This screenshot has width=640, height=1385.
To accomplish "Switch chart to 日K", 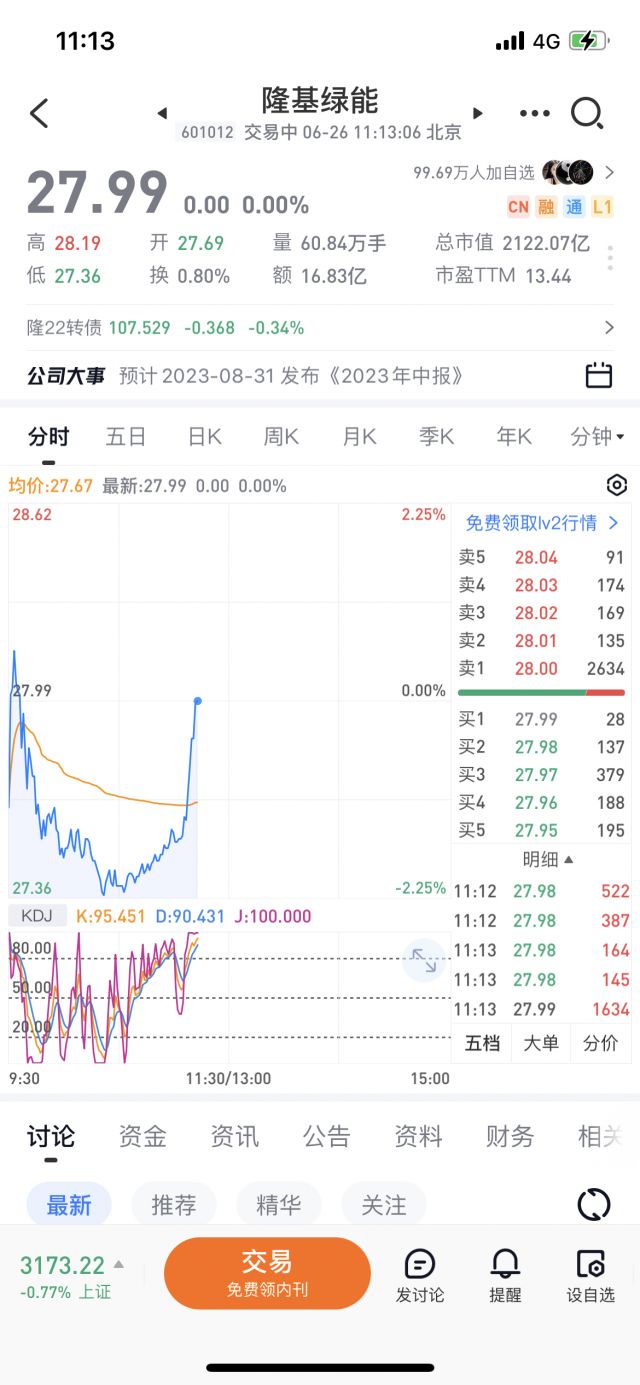I will click(204, 437).
